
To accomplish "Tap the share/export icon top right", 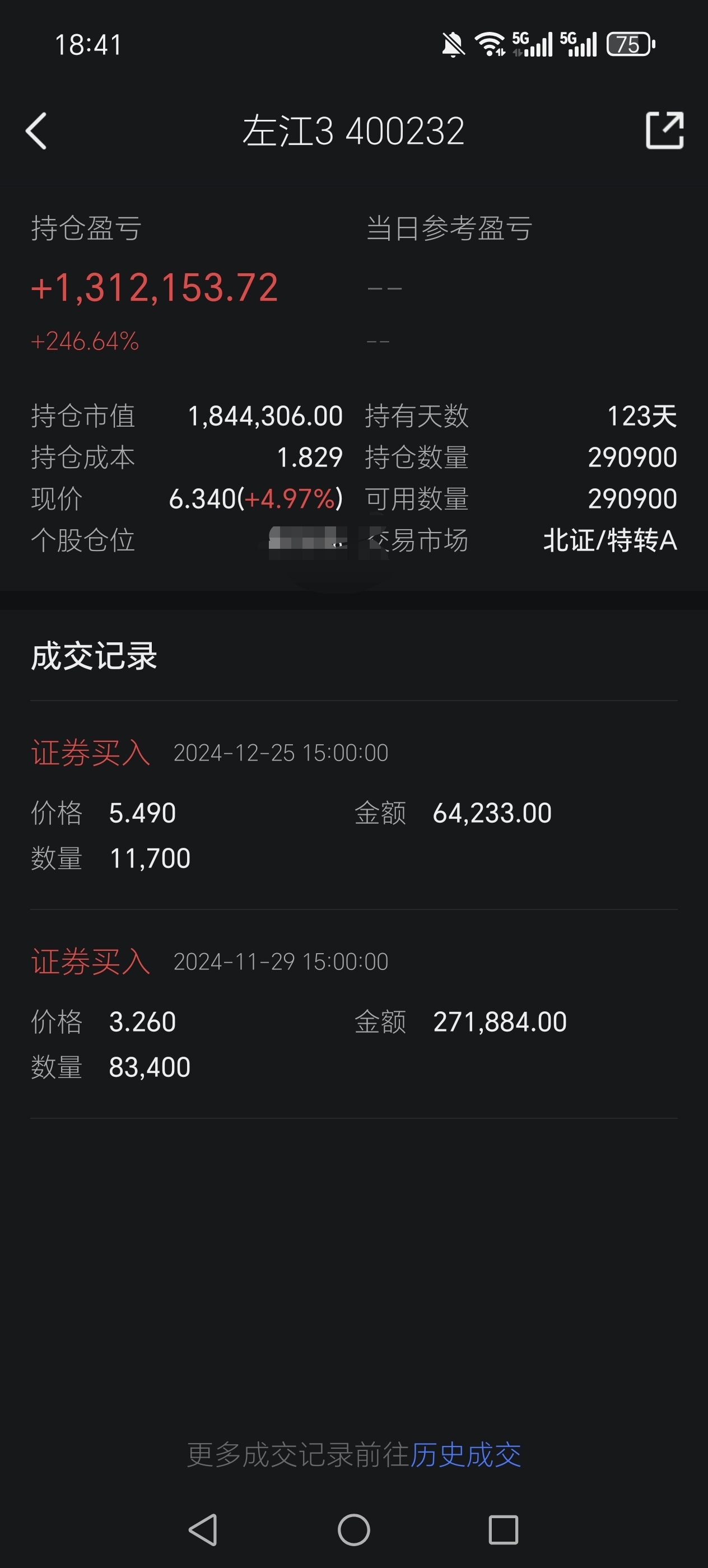I will [664, 130].
